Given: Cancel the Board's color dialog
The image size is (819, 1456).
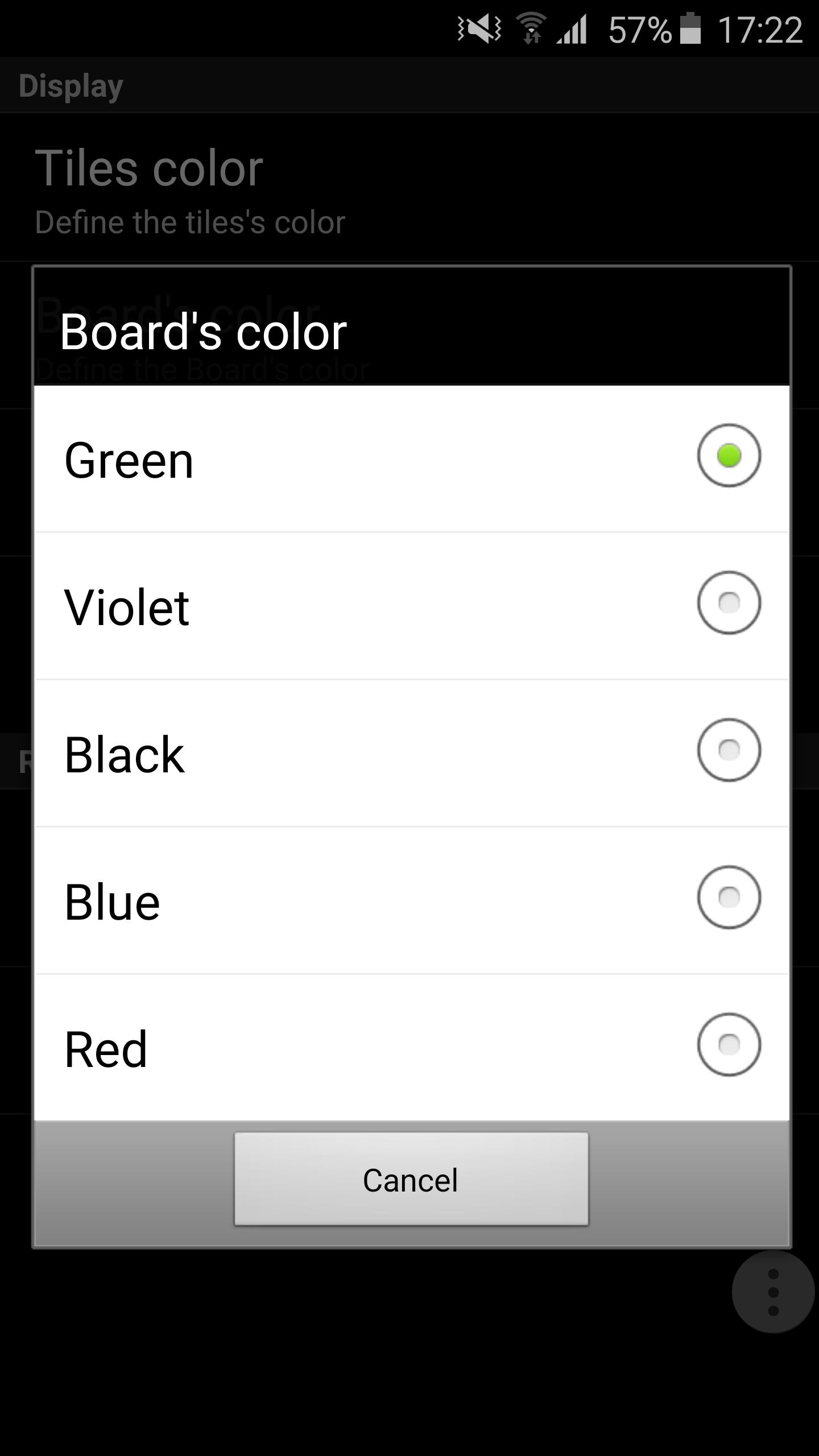Looking at the screenshot, I should [x=411, y=1180].
